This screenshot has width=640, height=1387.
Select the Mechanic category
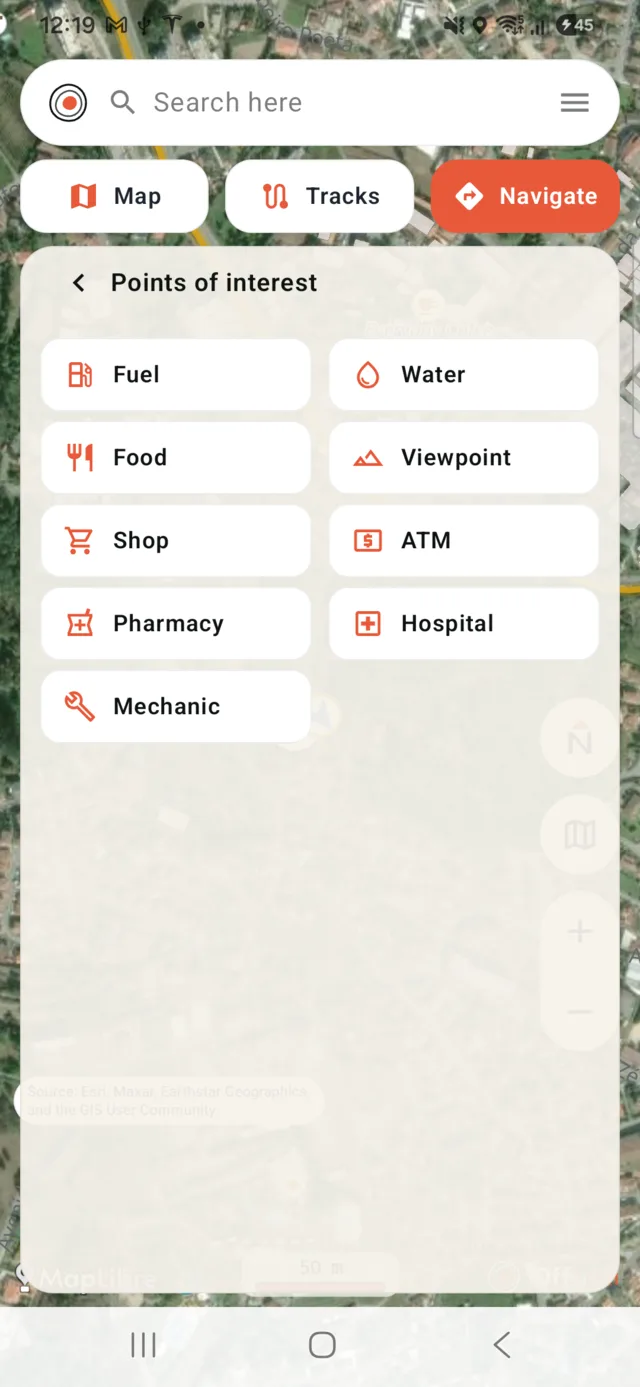pos(176,706)
